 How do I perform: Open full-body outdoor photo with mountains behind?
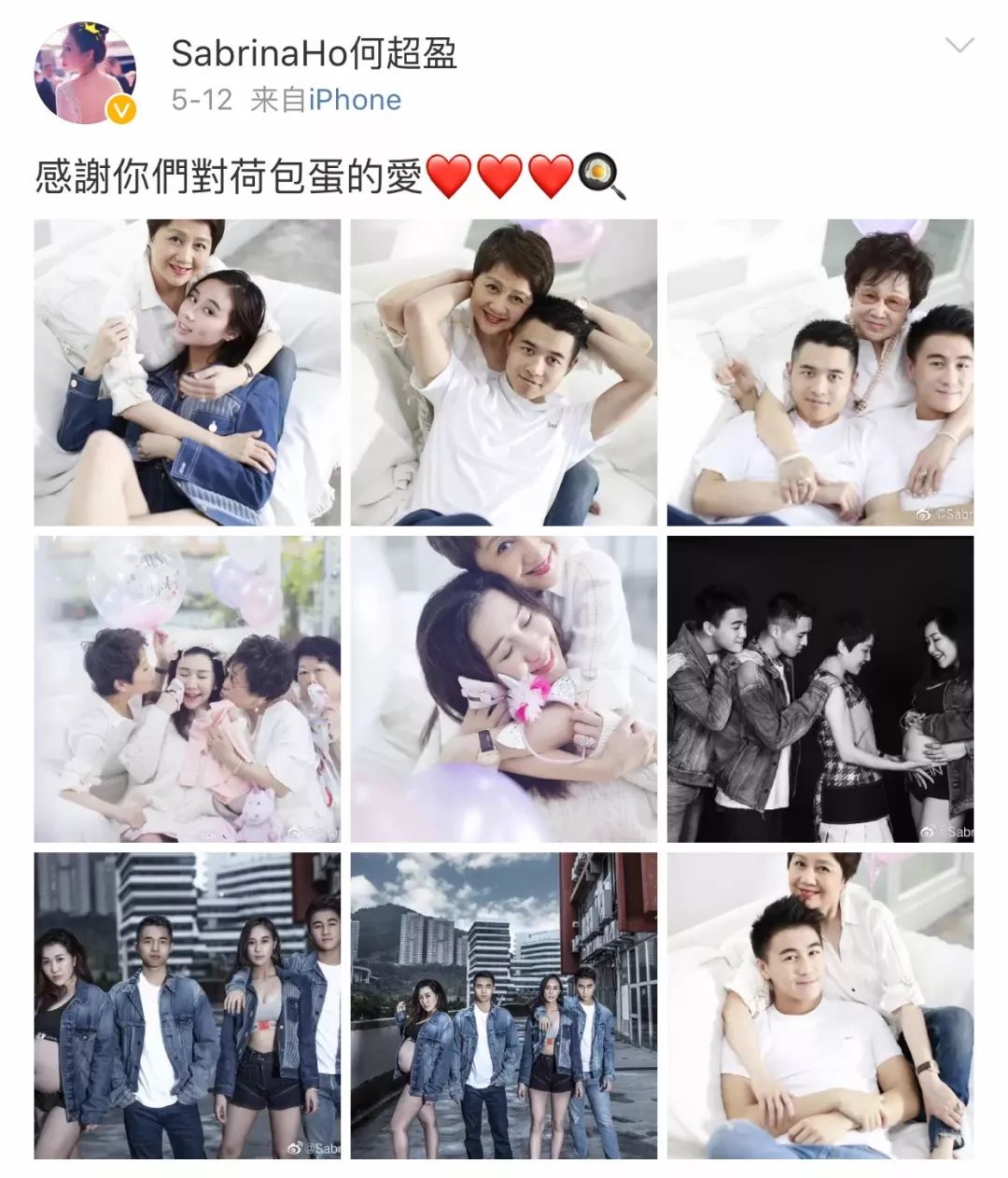[x=503, y=1005]
